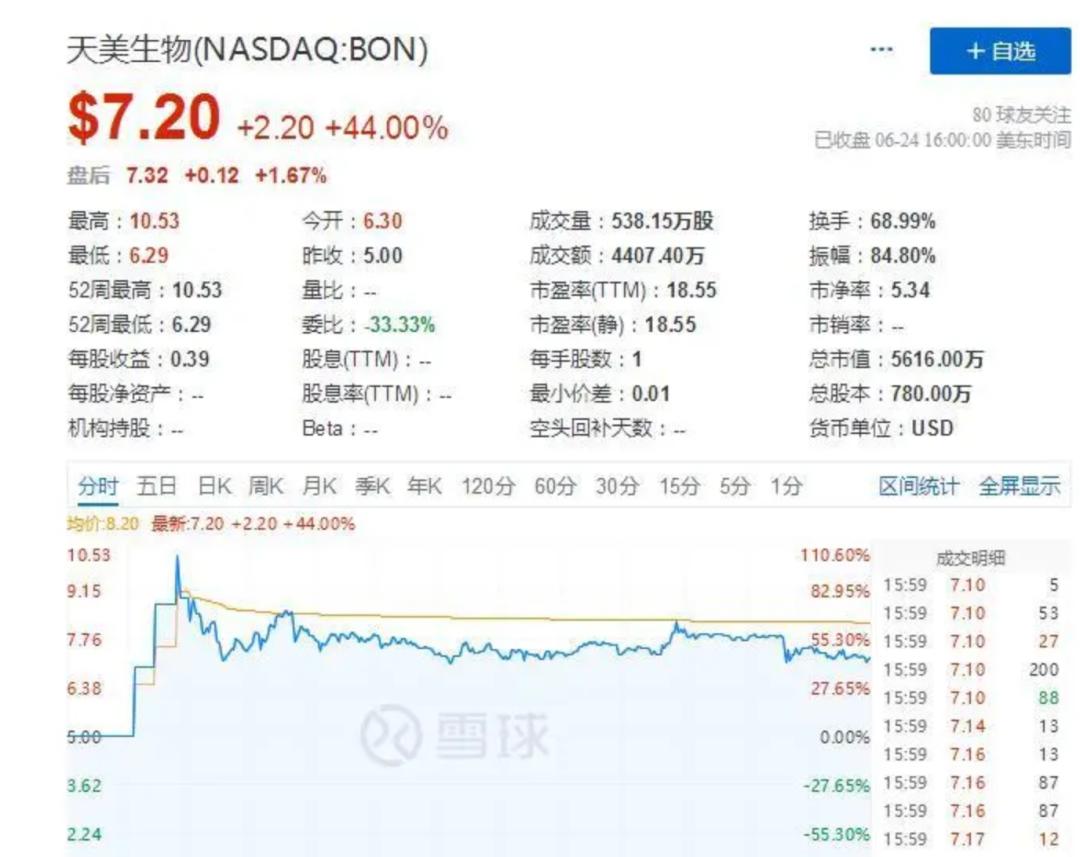Open the three-dot more options menu
Screen dimensions: 1080x857
[881, 49]
